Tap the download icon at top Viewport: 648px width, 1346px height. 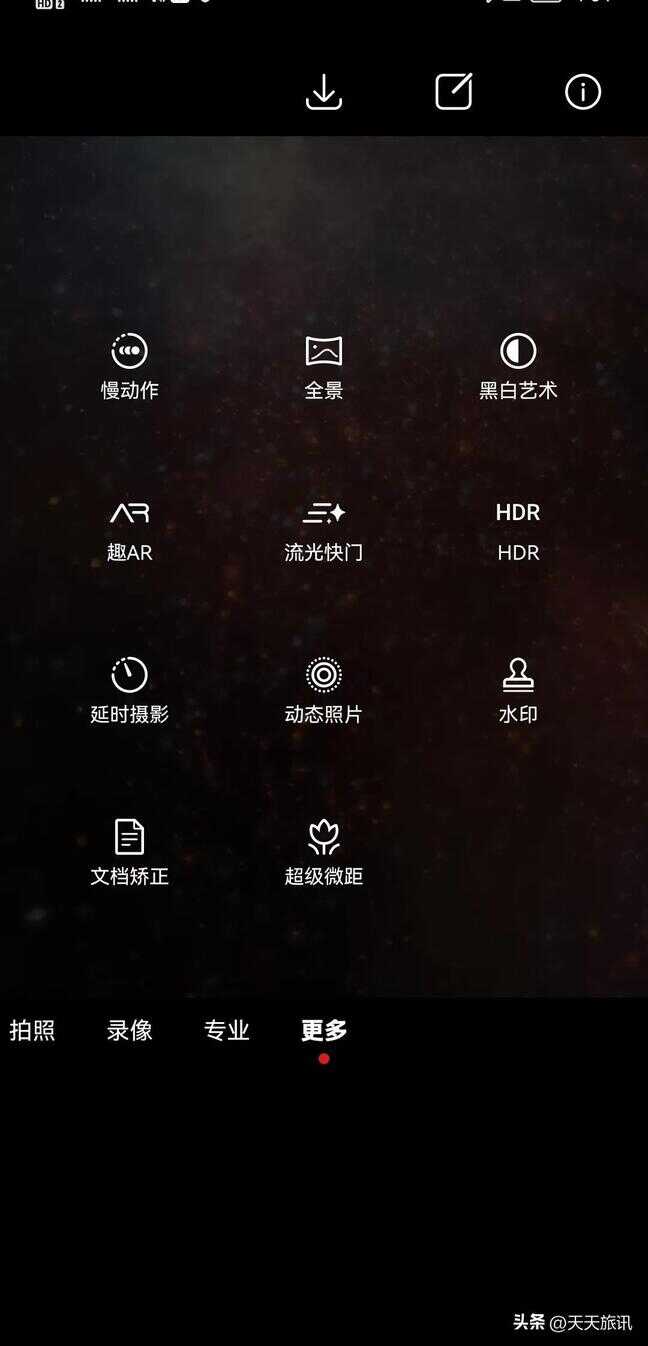(x=323, y=92)
